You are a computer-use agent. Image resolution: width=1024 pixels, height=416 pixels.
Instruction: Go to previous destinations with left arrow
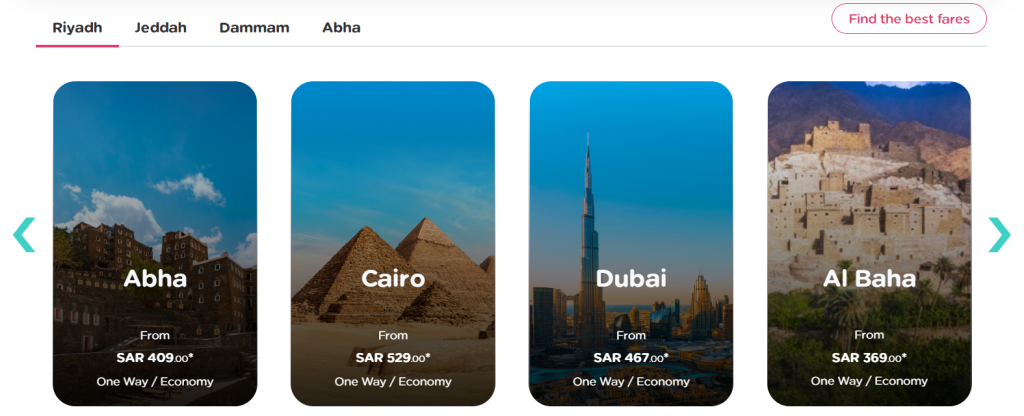tap(24, 234)
